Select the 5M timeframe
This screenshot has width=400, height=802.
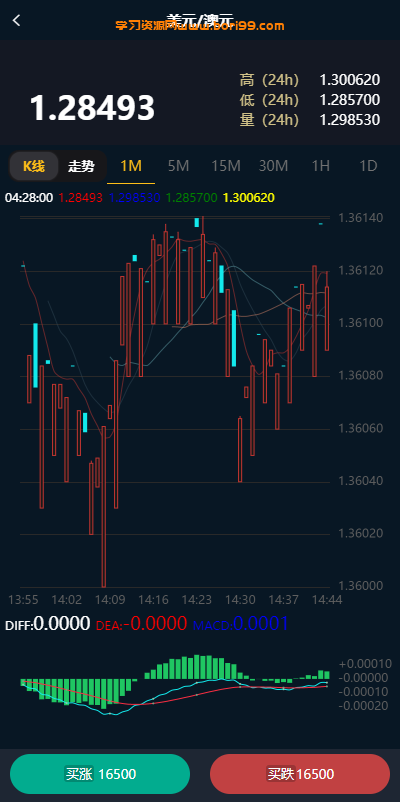coord(179,166)
